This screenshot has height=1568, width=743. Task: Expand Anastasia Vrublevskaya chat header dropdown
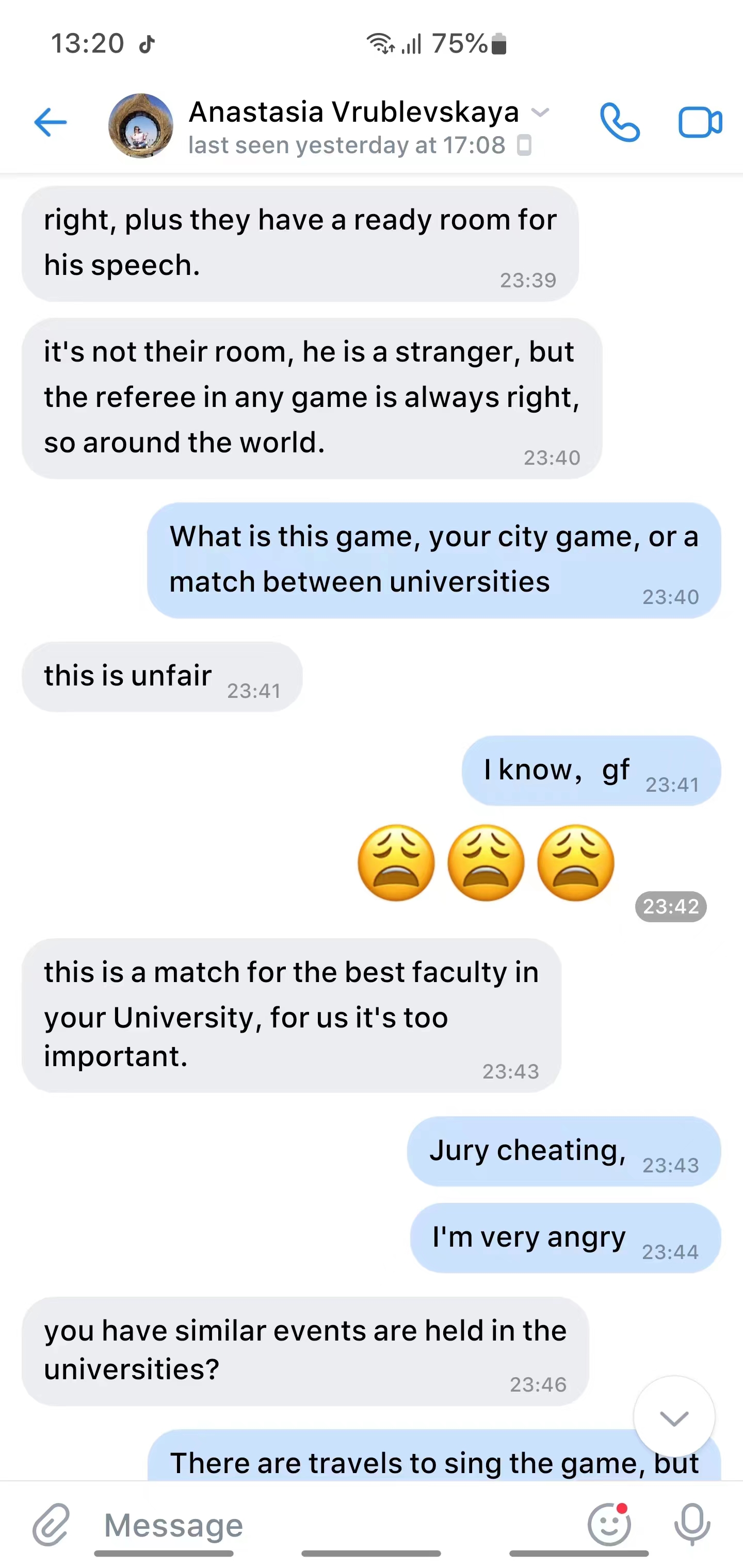coord(540,112)
